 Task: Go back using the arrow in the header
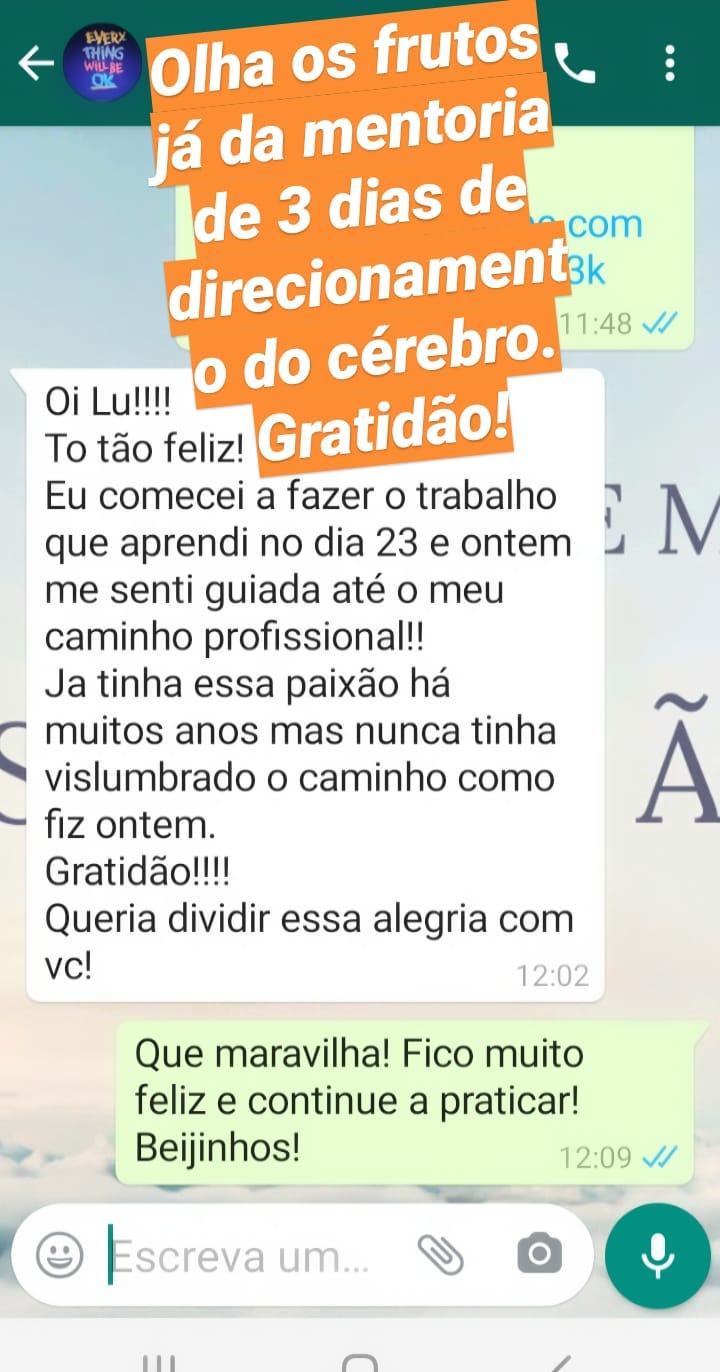tap(36, 63)
